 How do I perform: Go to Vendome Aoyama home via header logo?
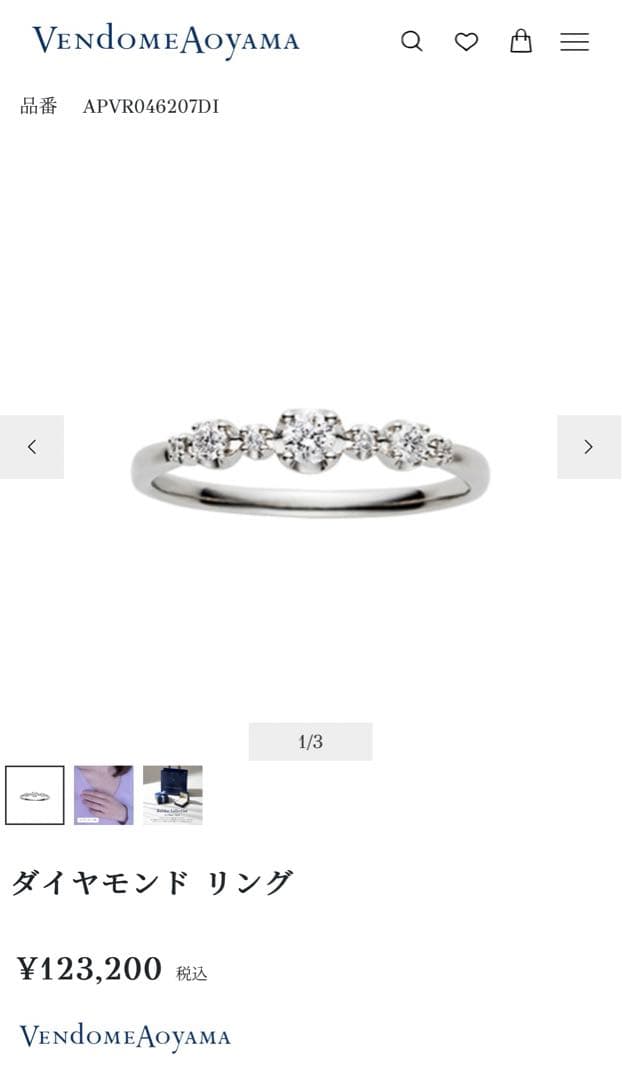tap(166, 41)
